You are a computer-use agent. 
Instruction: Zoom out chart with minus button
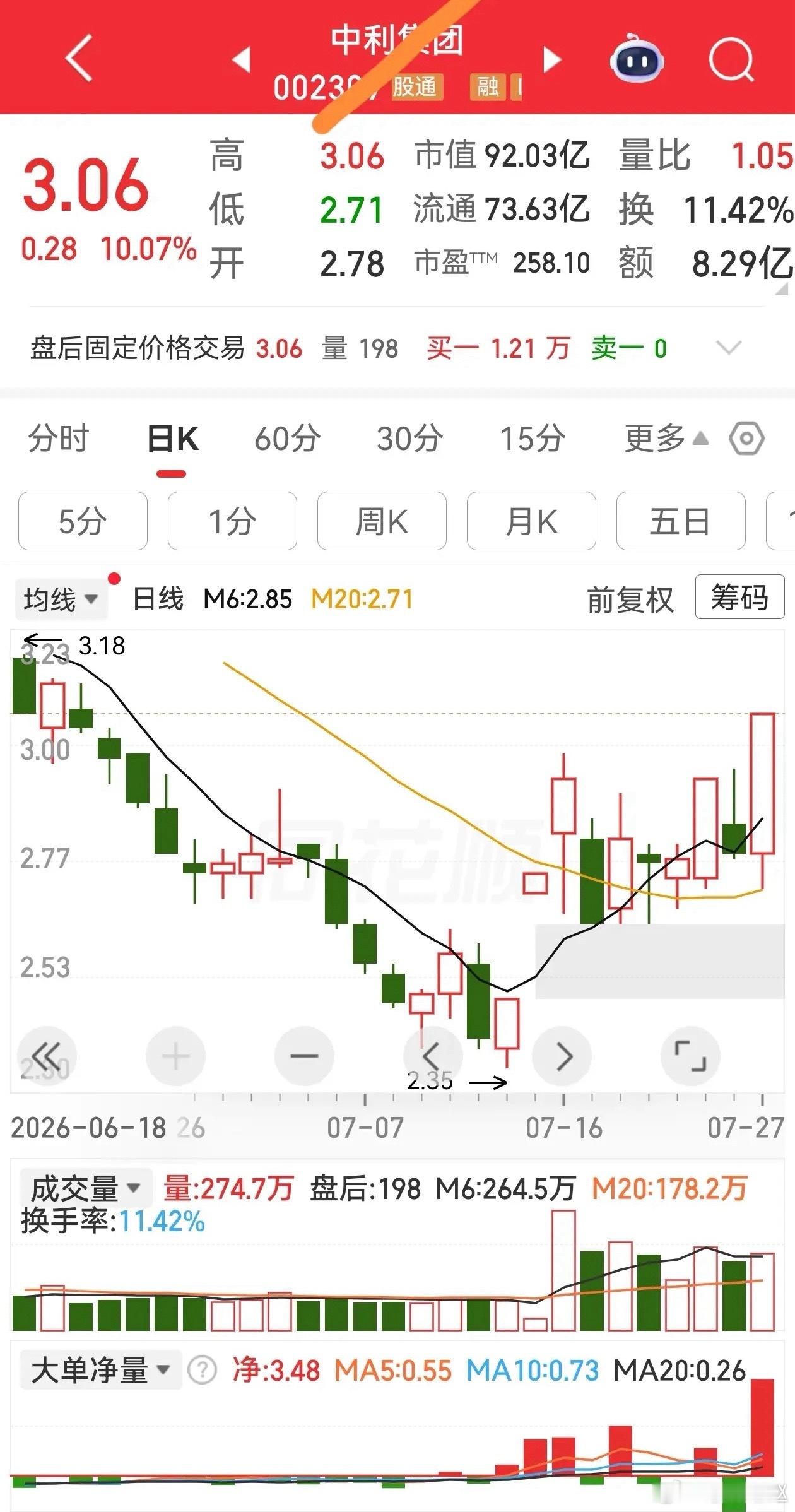click(x=304, y=1056)
